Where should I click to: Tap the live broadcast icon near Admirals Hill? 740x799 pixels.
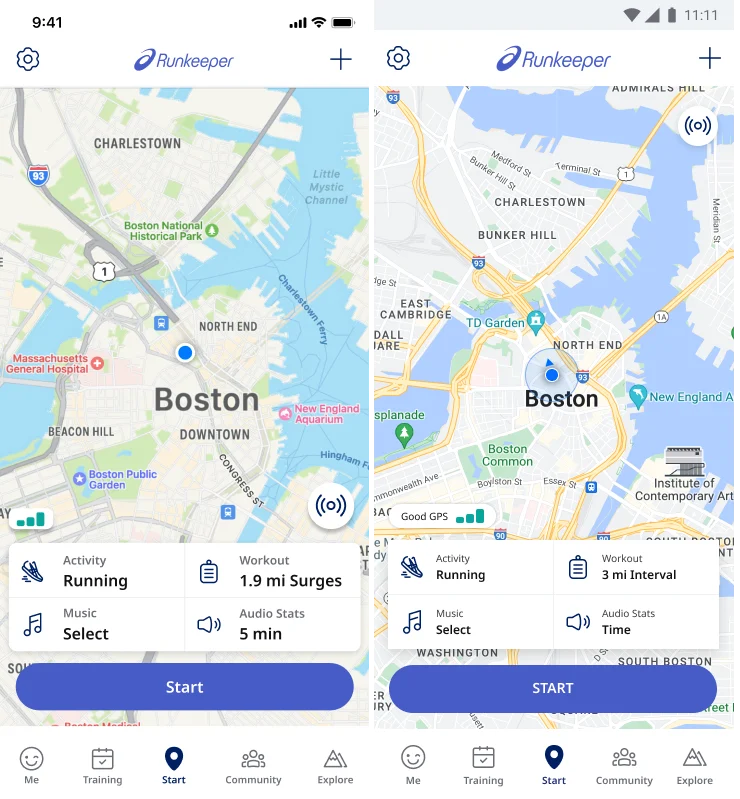tap(698, 125)
